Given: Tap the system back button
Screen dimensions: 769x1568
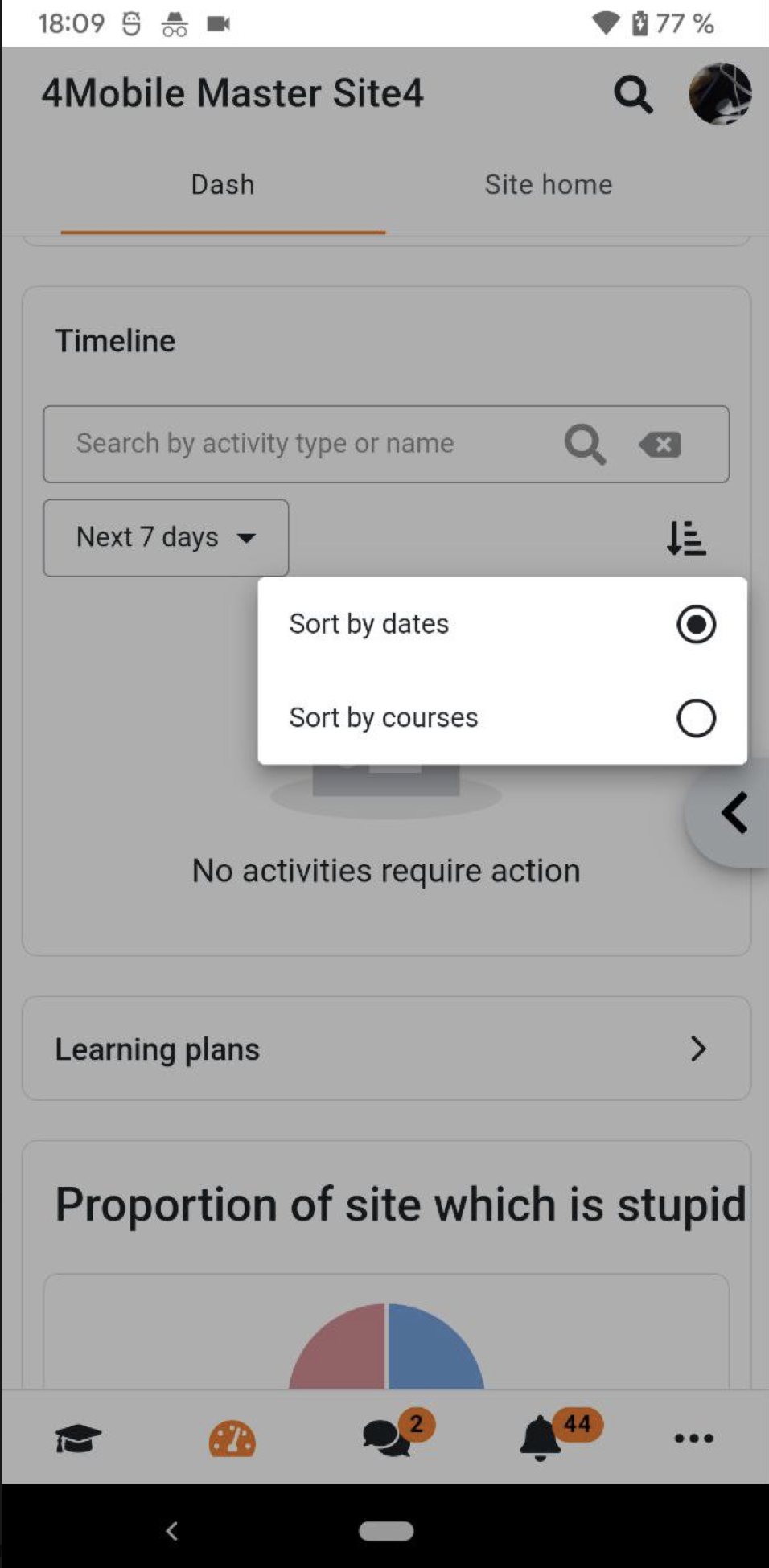Looking at the screenshot, I should click(171, 1530).
